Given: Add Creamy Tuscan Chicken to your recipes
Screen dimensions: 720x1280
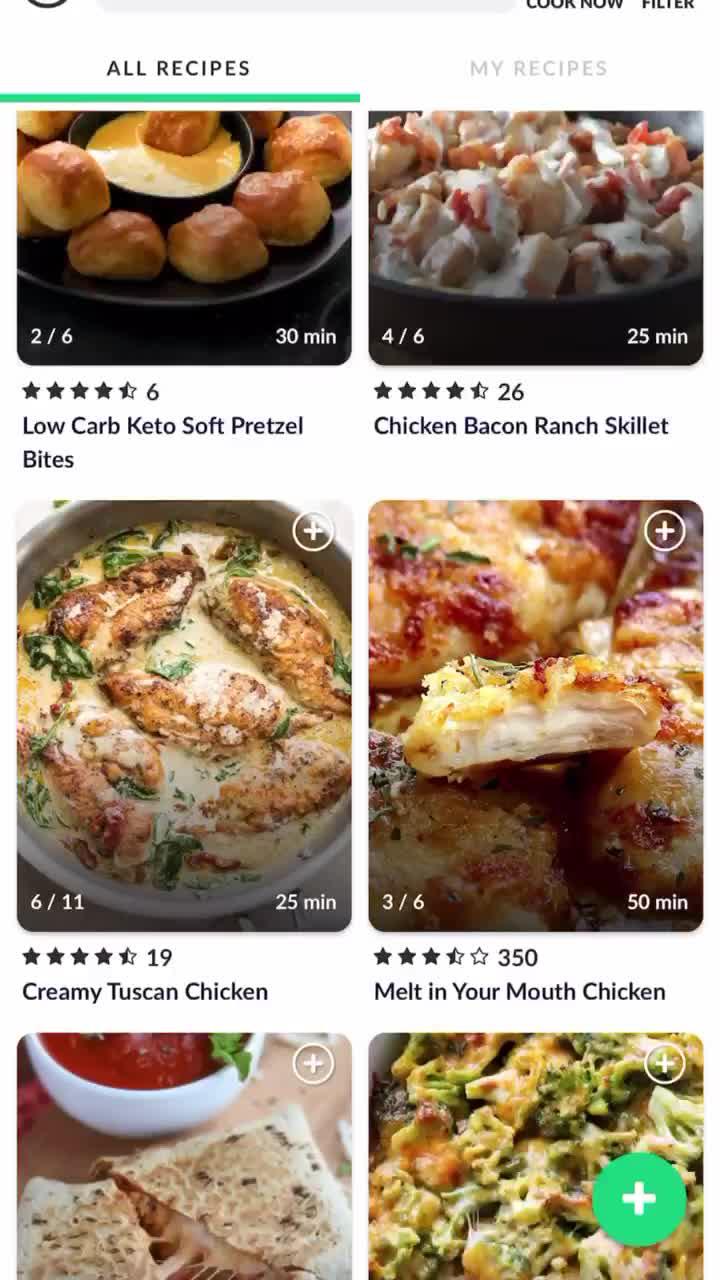Looking at the screenshot, I should [x=313, y=531].
